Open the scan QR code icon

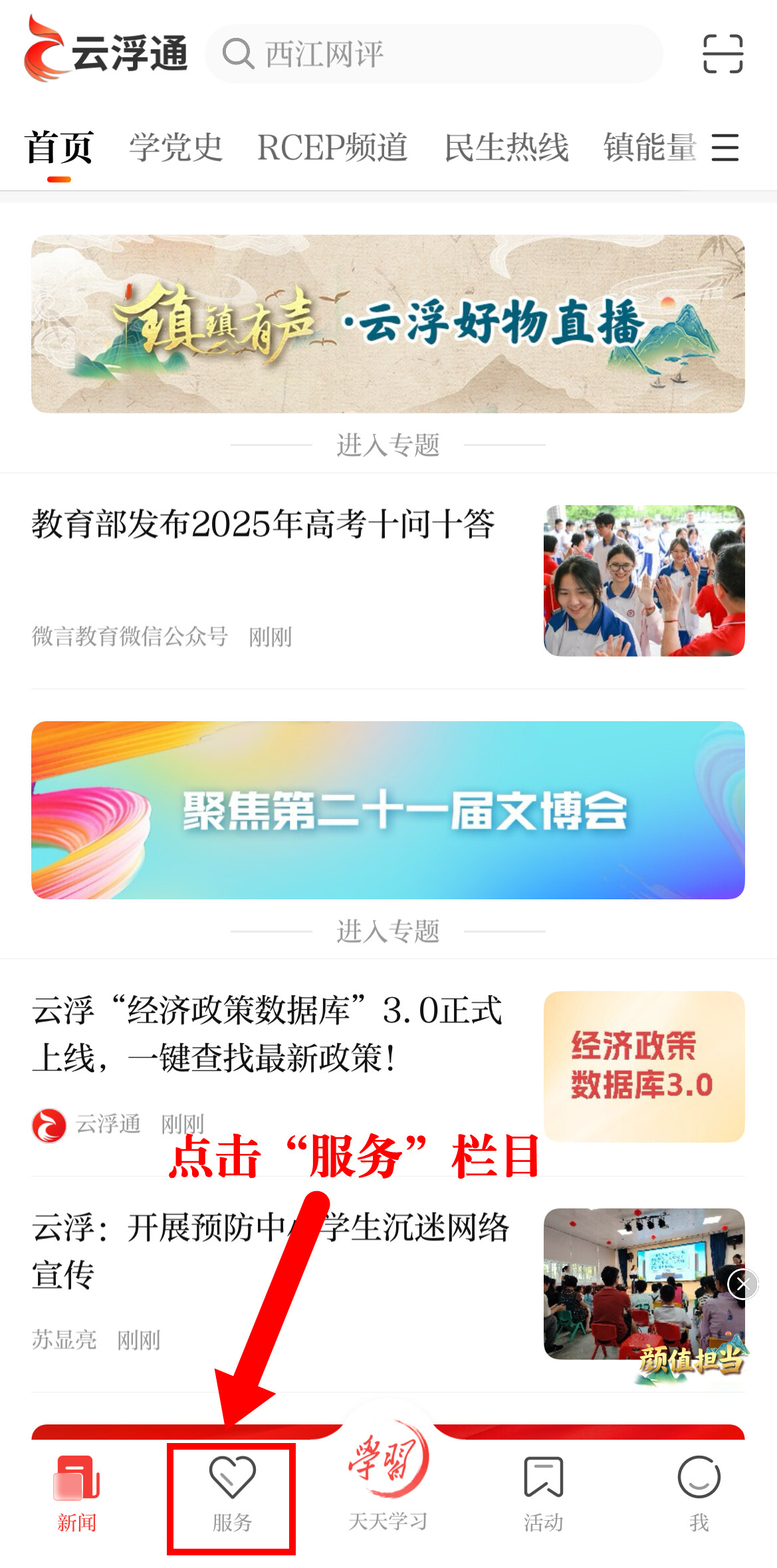tap(722, 54)
